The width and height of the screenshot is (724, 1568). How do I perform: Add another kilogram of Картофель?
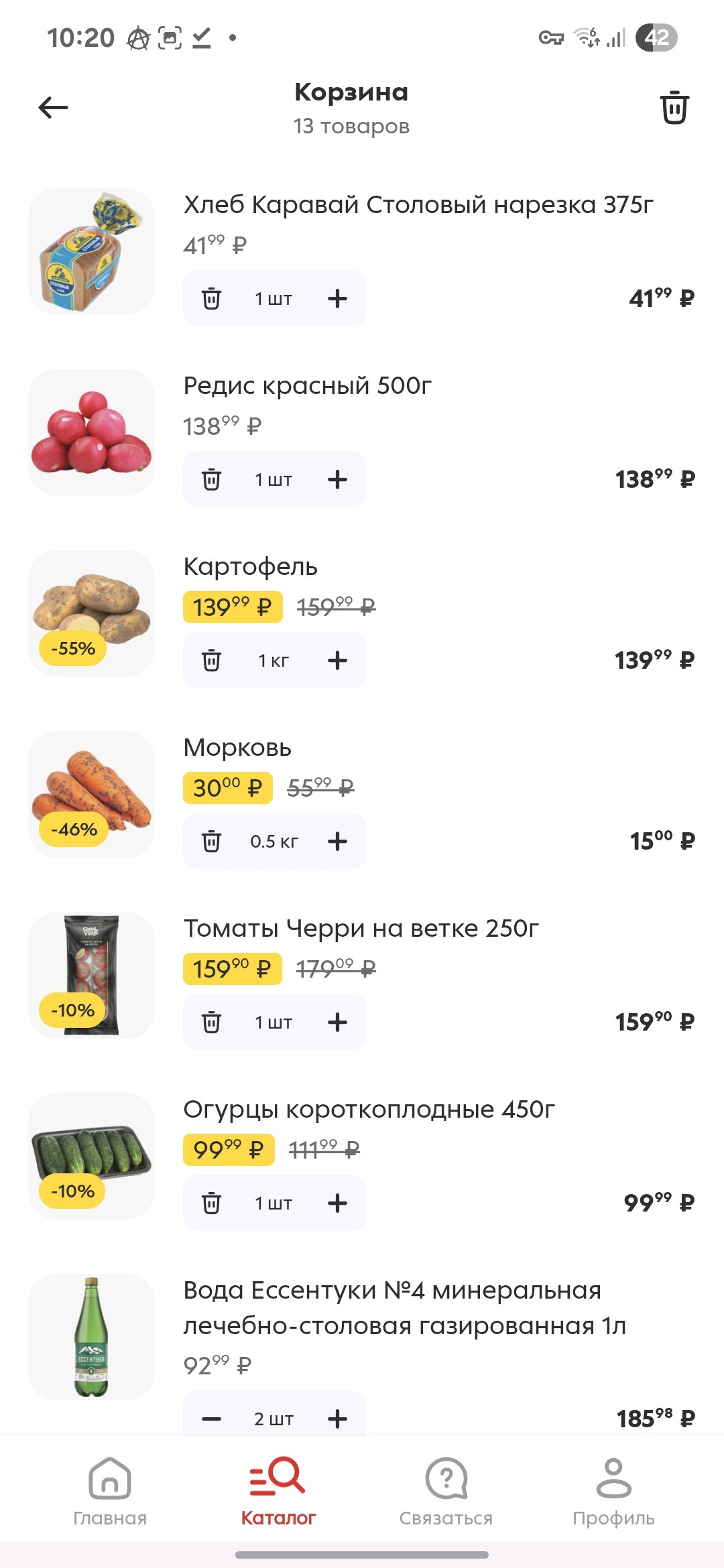(x=337, y=660)
